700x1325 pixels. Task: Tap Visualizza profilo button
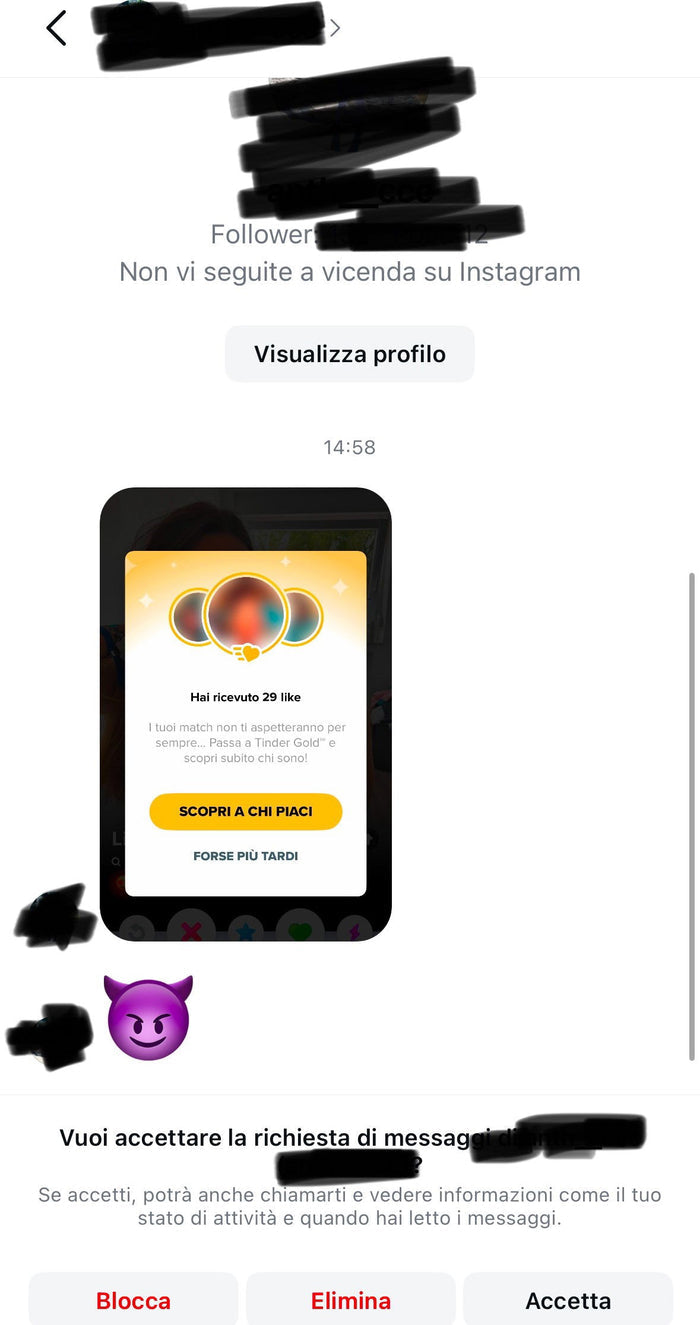coord(349,354)
